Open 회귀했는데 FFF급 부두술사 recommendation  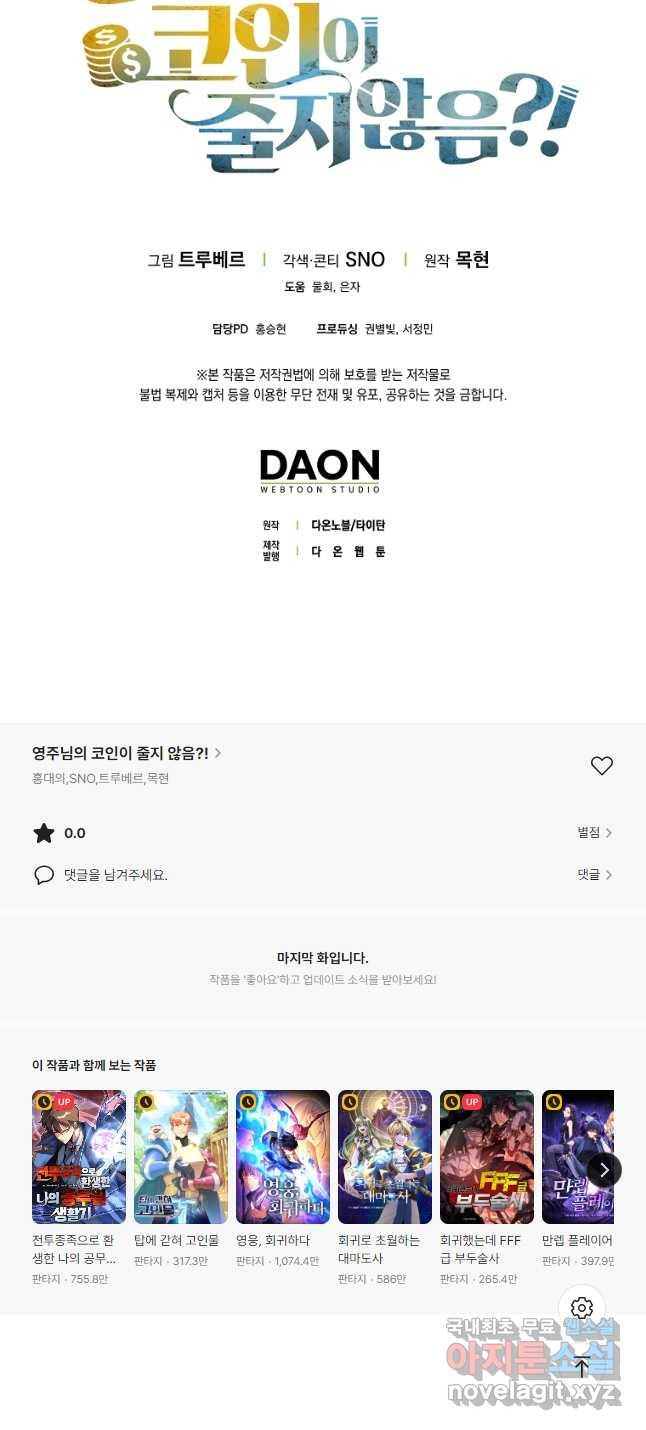tap(487, 1157)
